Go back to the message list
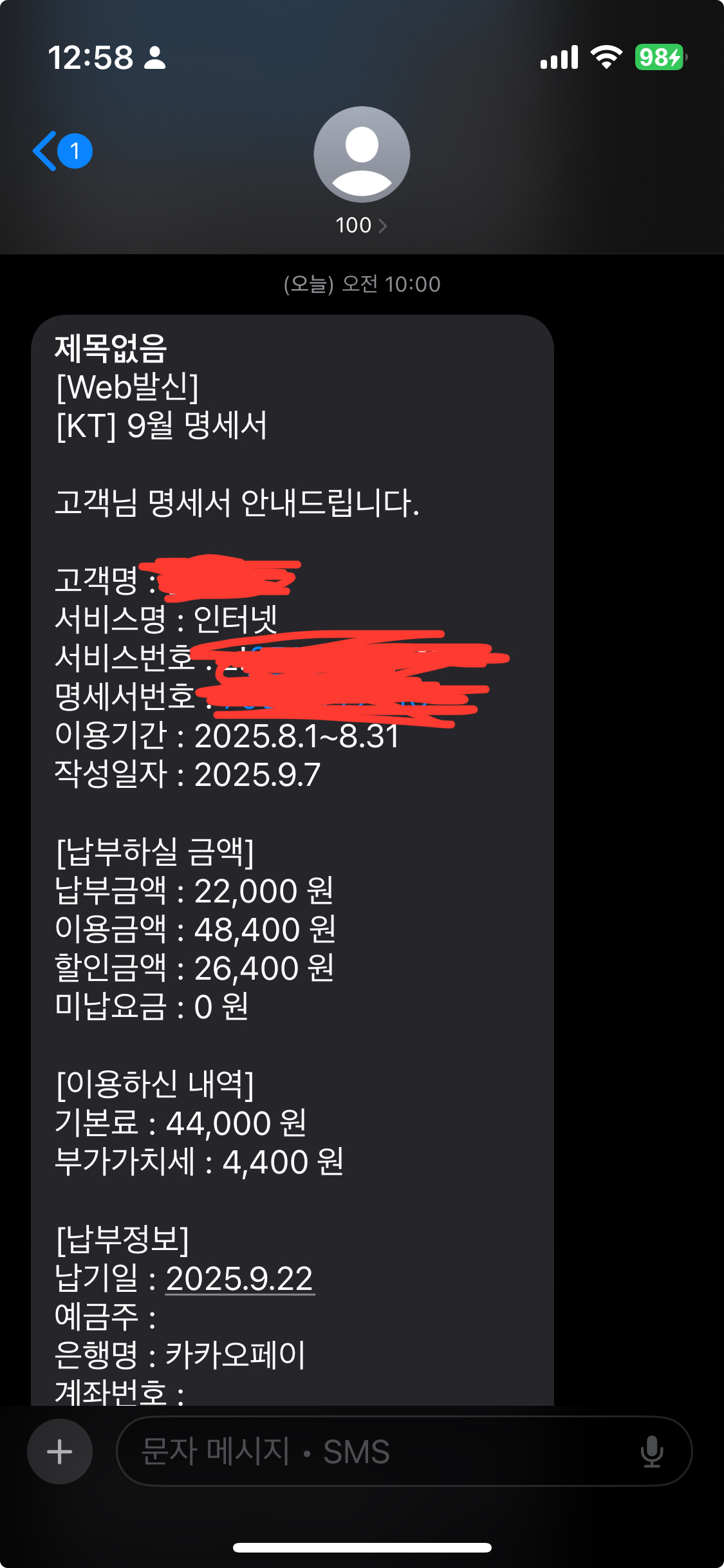The width and height of the screenshot is (724, 1568). (61, 151)
